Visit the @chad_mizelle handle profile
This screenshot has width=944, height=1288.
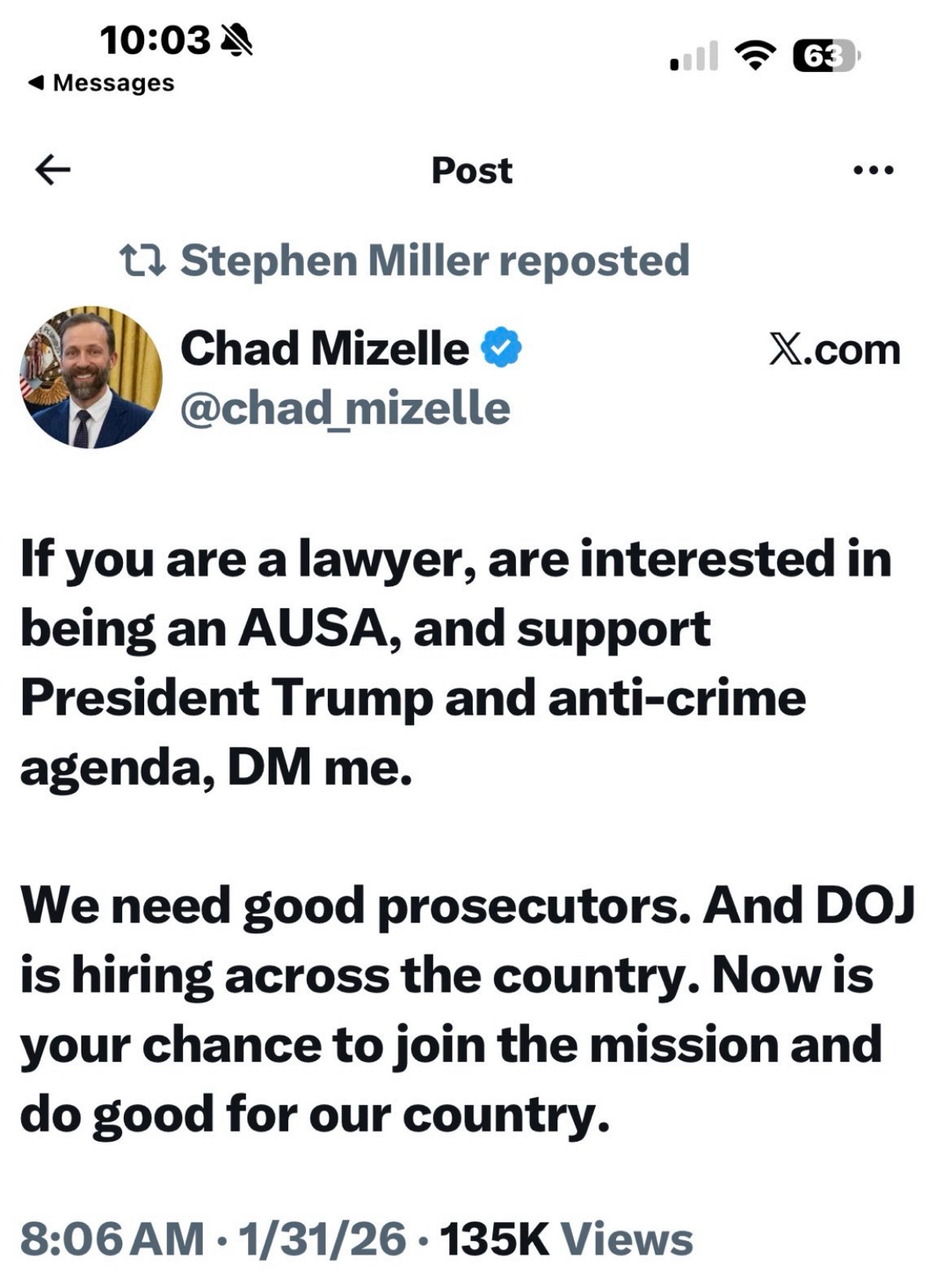(344, 409)
